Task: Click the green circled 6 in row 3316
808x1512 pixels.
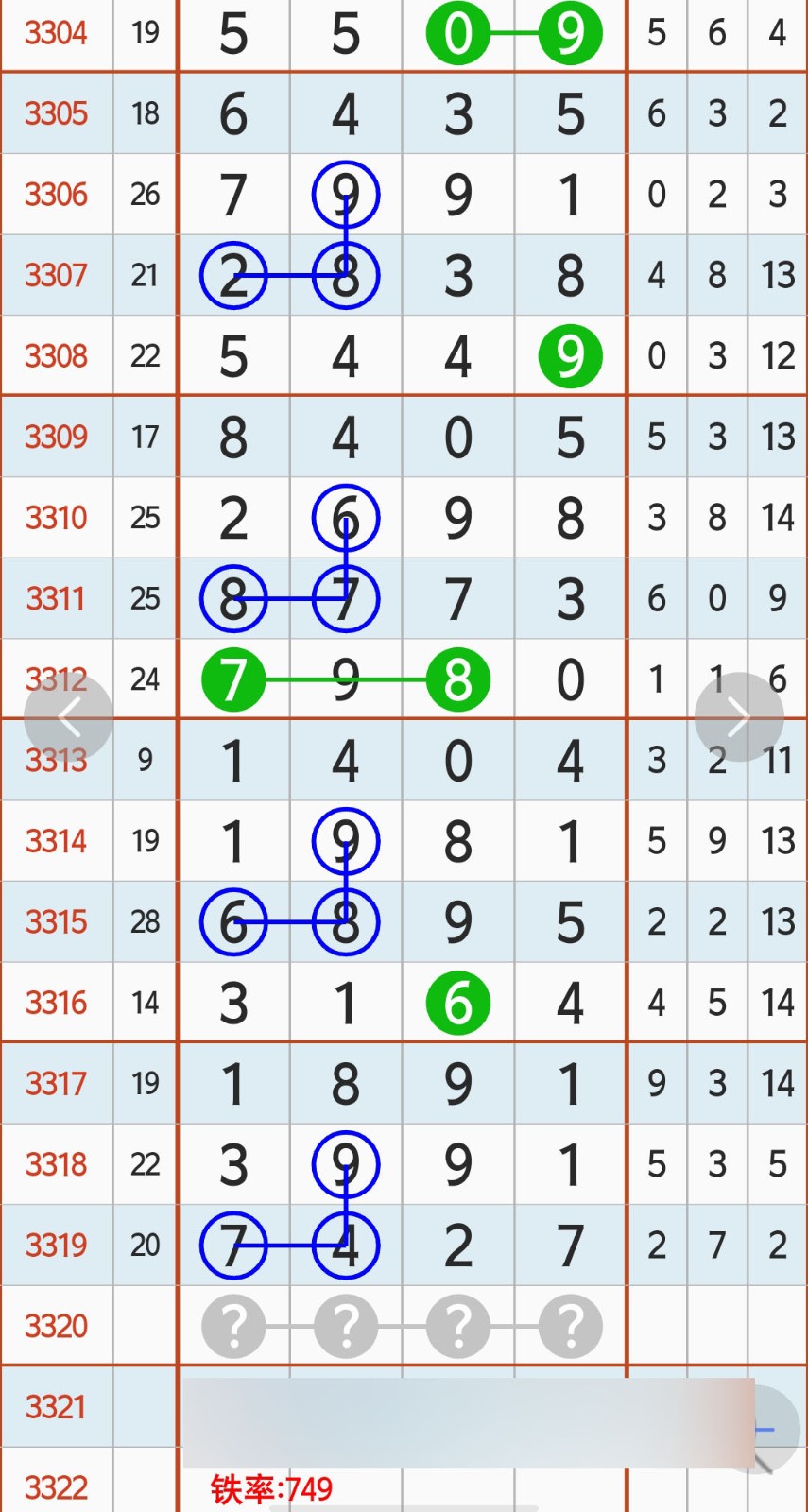Action: pyautogui.click(x=457, y=1004)
